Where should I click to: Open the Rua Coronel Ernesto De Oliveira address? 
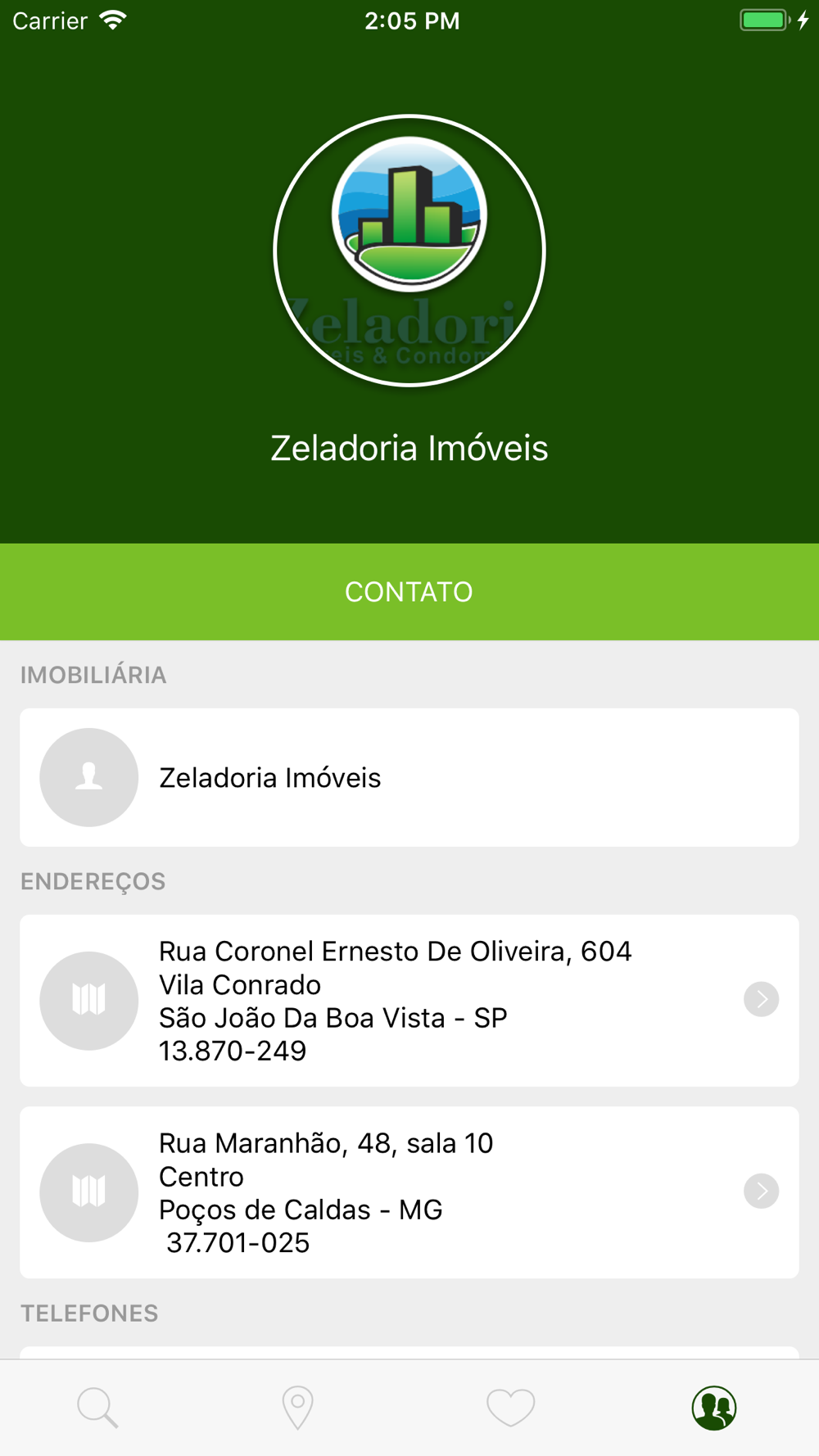point(409,1001)
